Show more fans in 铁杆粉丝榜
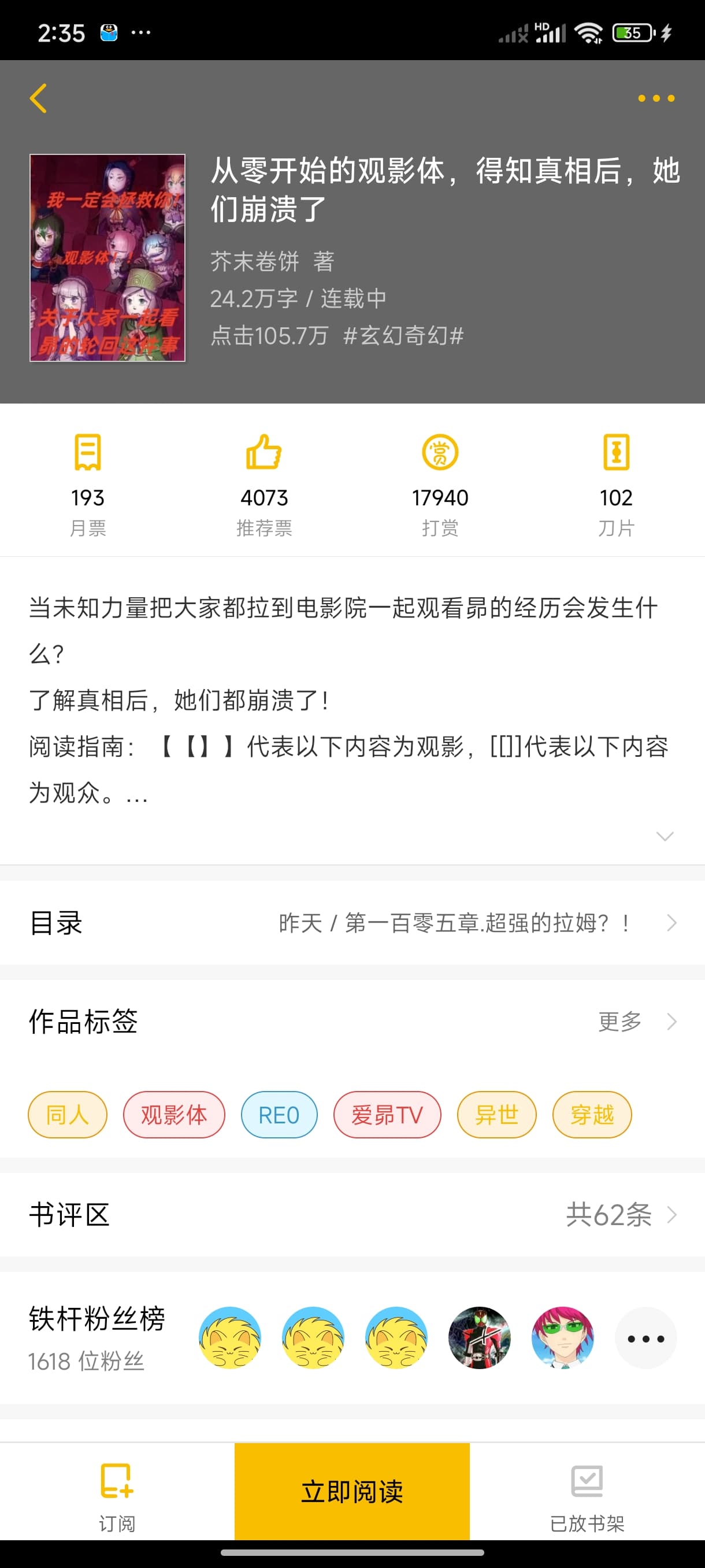This screenshot has width=705, height=1568. click(645, 1338)
